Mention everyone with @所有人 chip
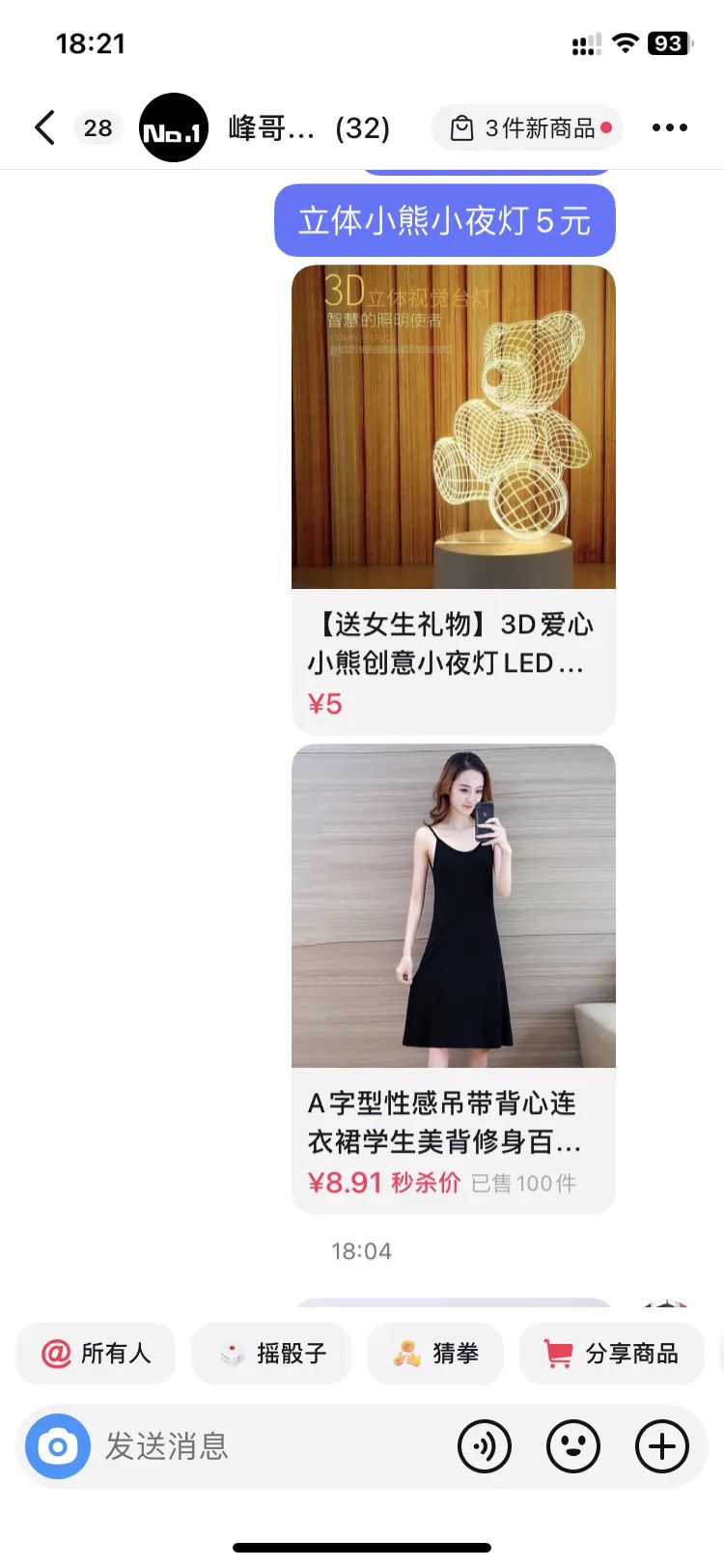Viewport: 724px width, 1568px height. click(96, 1354)
